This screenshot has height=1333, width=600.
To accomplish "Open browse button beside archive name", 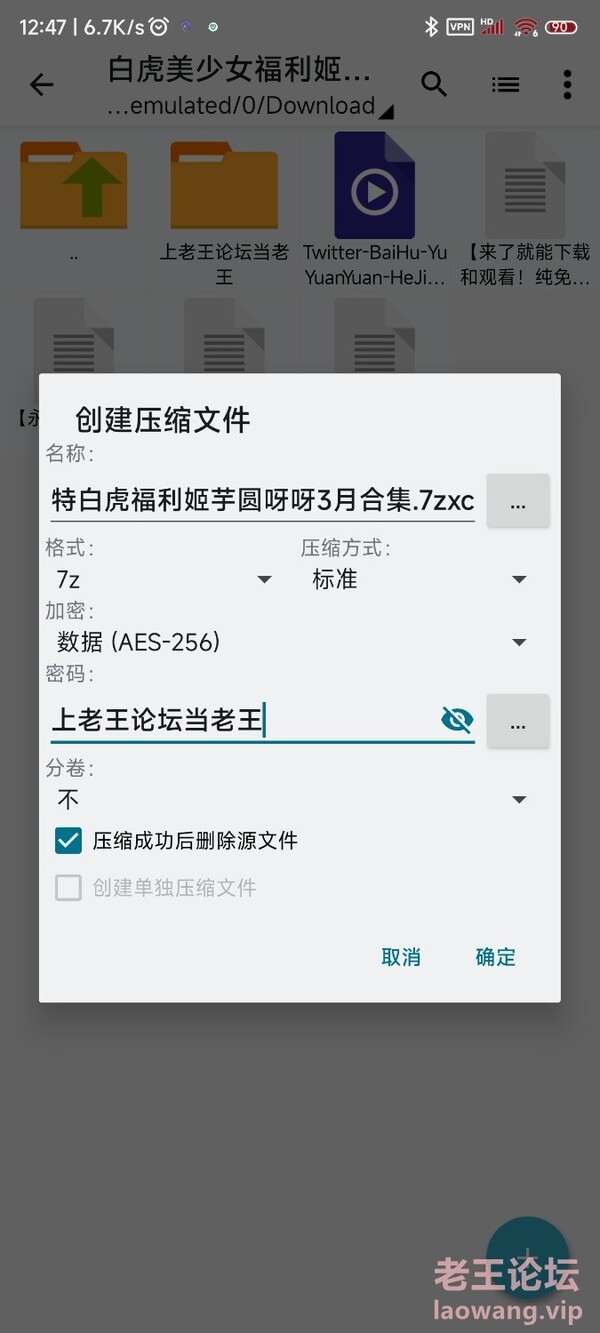I will 518,501.
